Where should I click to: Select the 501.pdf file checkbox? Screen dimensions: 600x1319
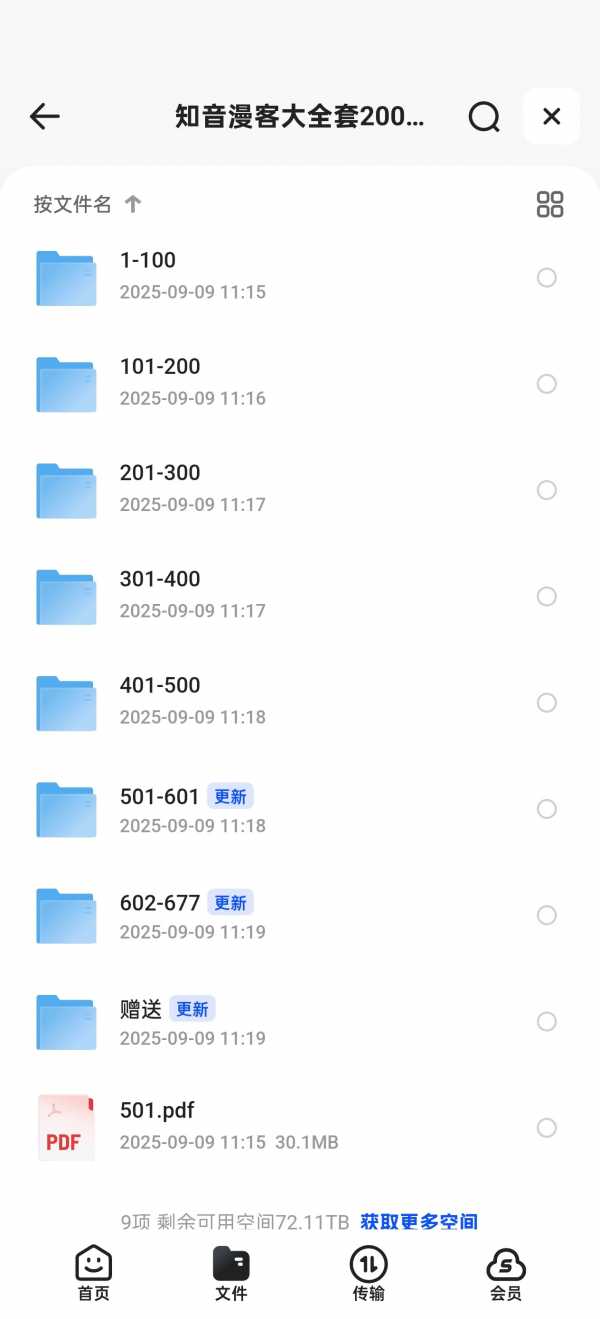546,1128
